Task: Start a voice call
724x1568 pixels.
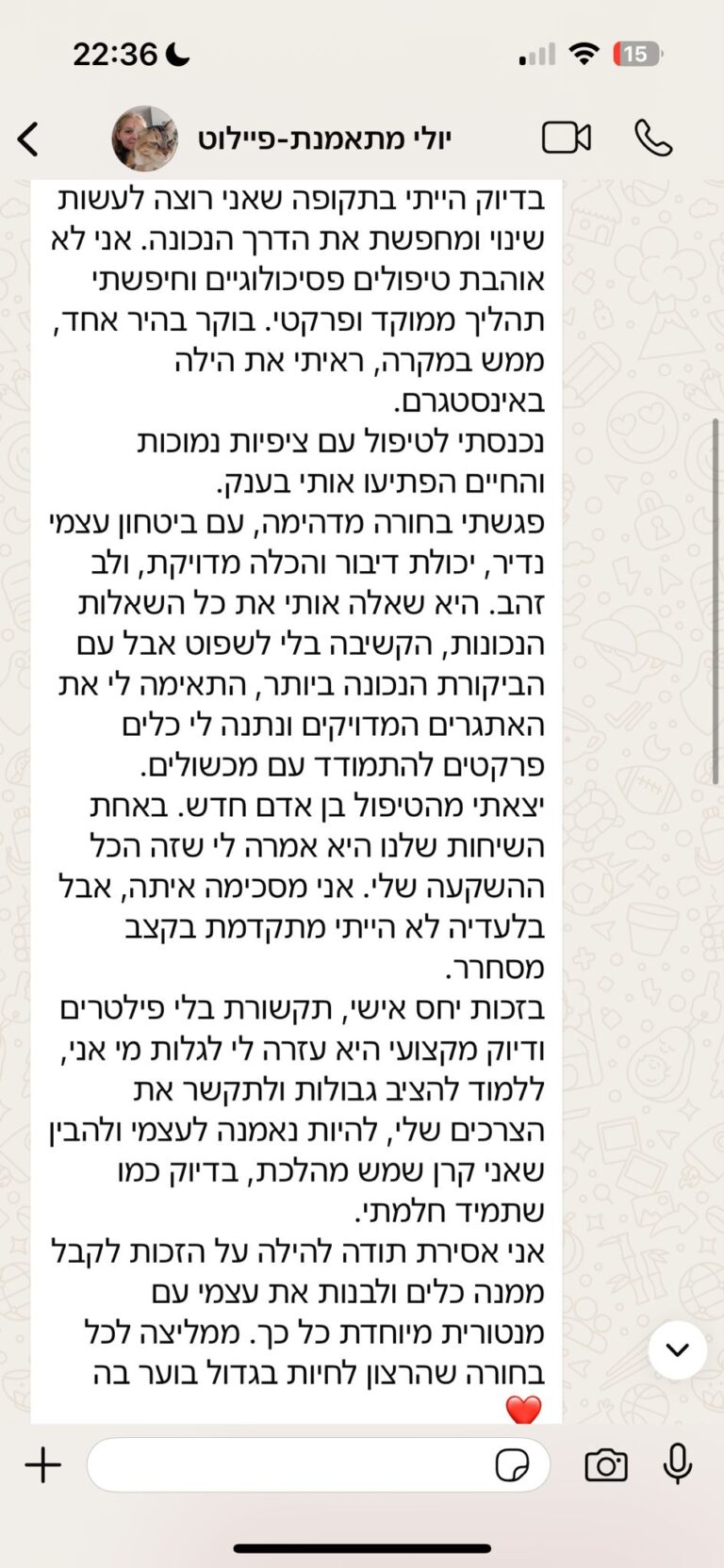Action: pos(652,139)
